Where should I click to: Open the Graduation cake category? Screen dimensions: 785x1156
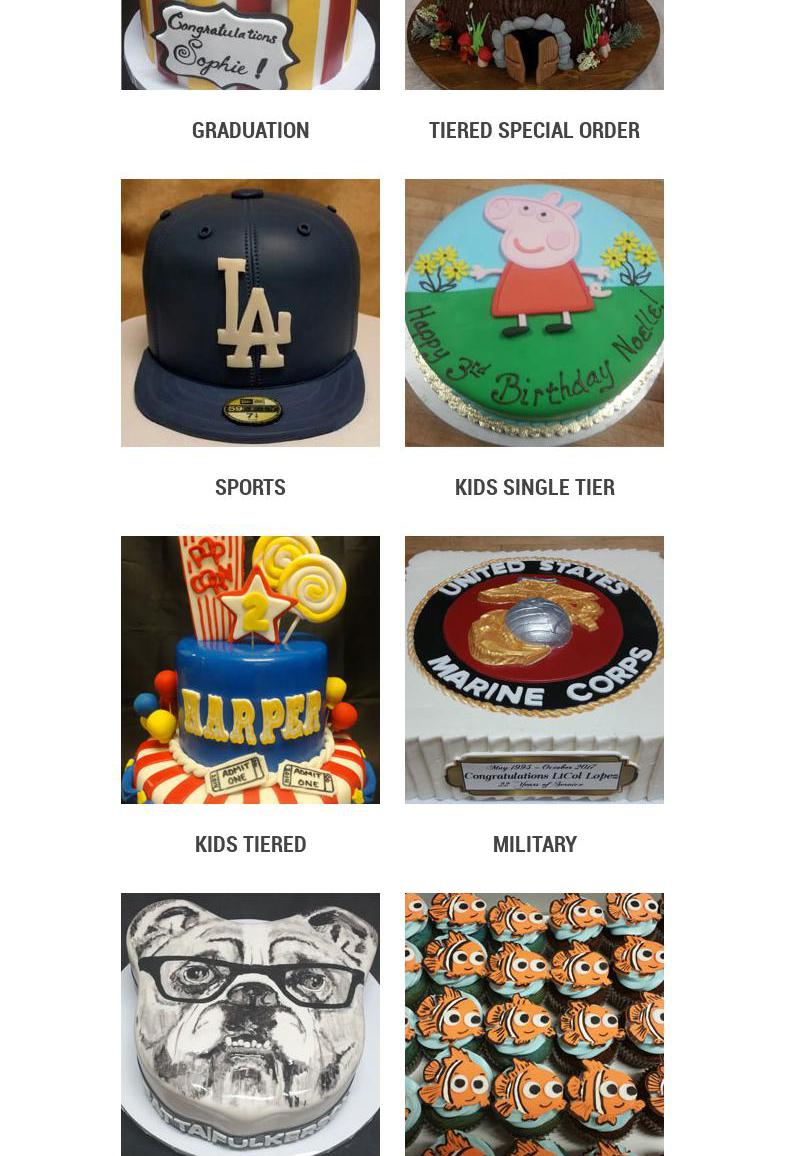(250, 130)
